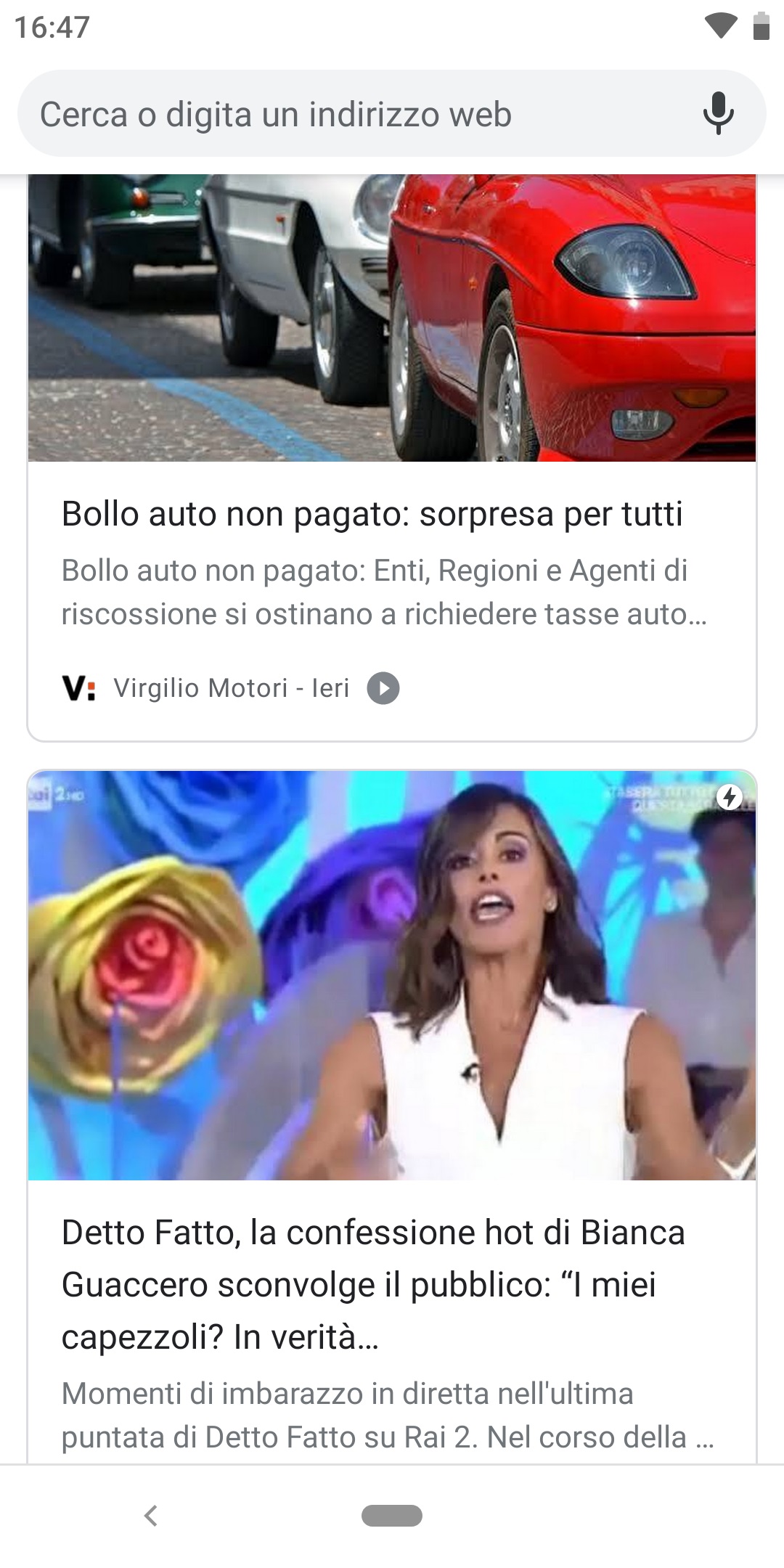Go back with the system back arrow
Screen dimensions: 784x1568
(151, 1516)
